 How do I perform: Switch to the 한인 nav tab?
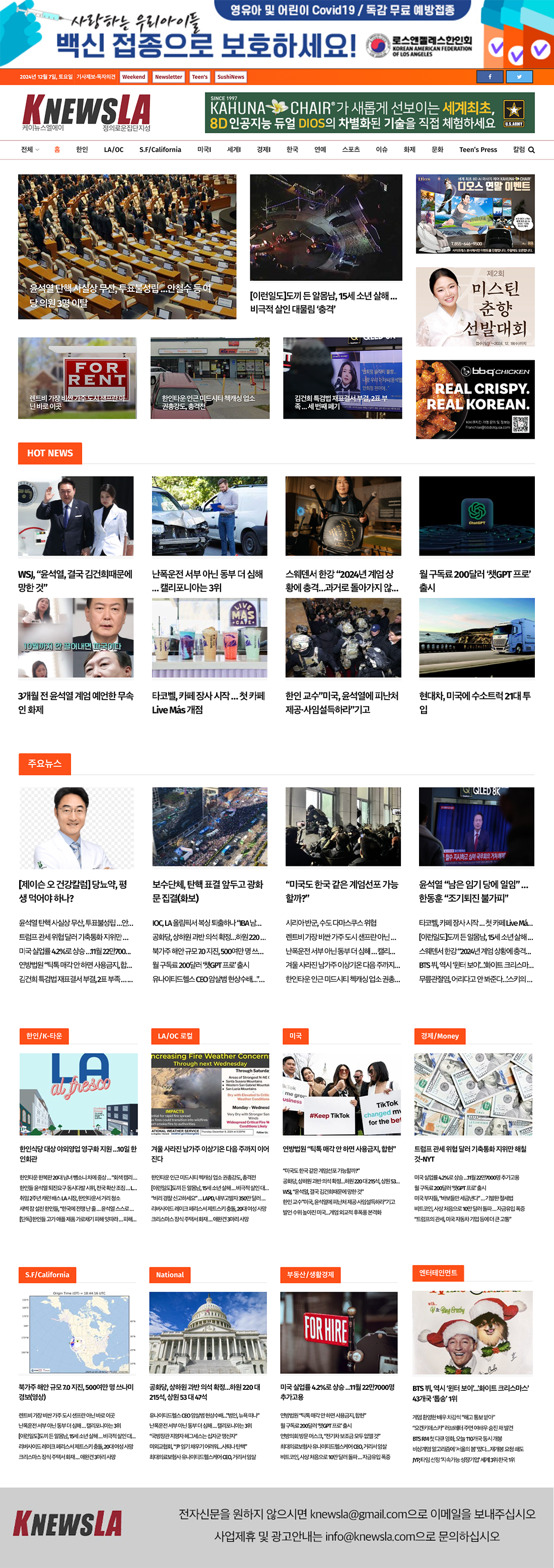tap(82, 150)
